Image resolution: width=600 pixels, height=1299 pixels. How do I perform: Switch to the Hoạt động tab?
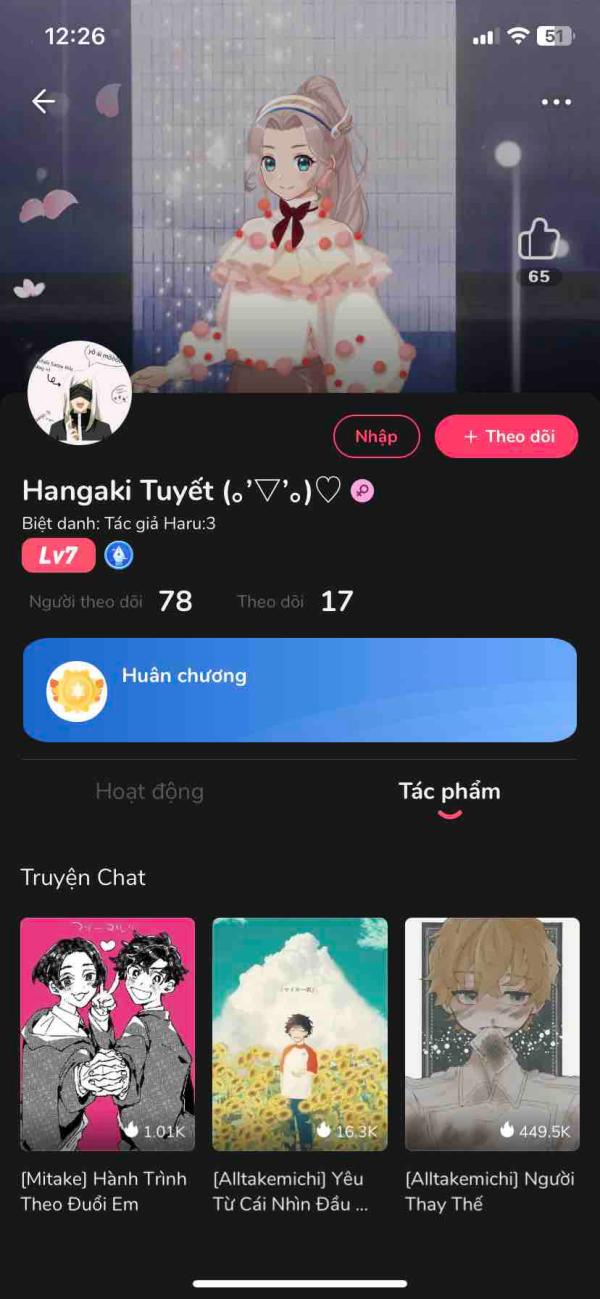point(150,791)
